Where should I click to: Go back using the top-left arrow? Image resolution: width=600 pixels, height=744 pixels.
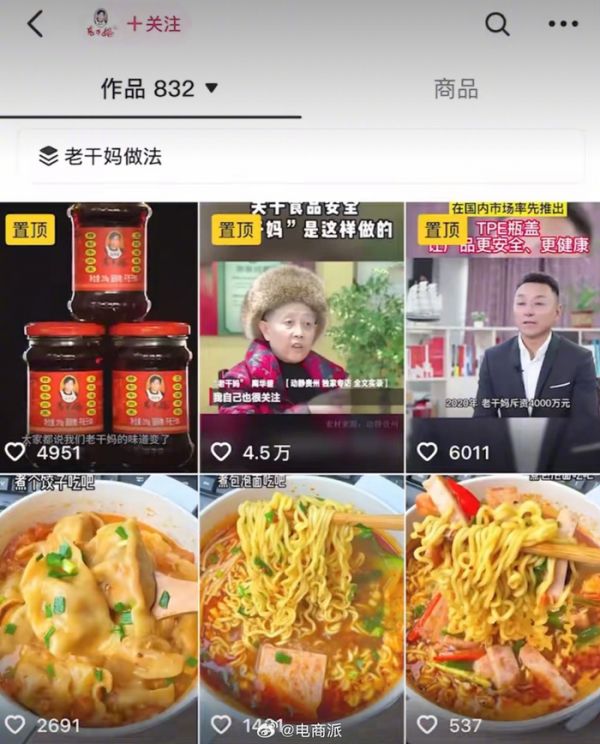pos(36,25)
